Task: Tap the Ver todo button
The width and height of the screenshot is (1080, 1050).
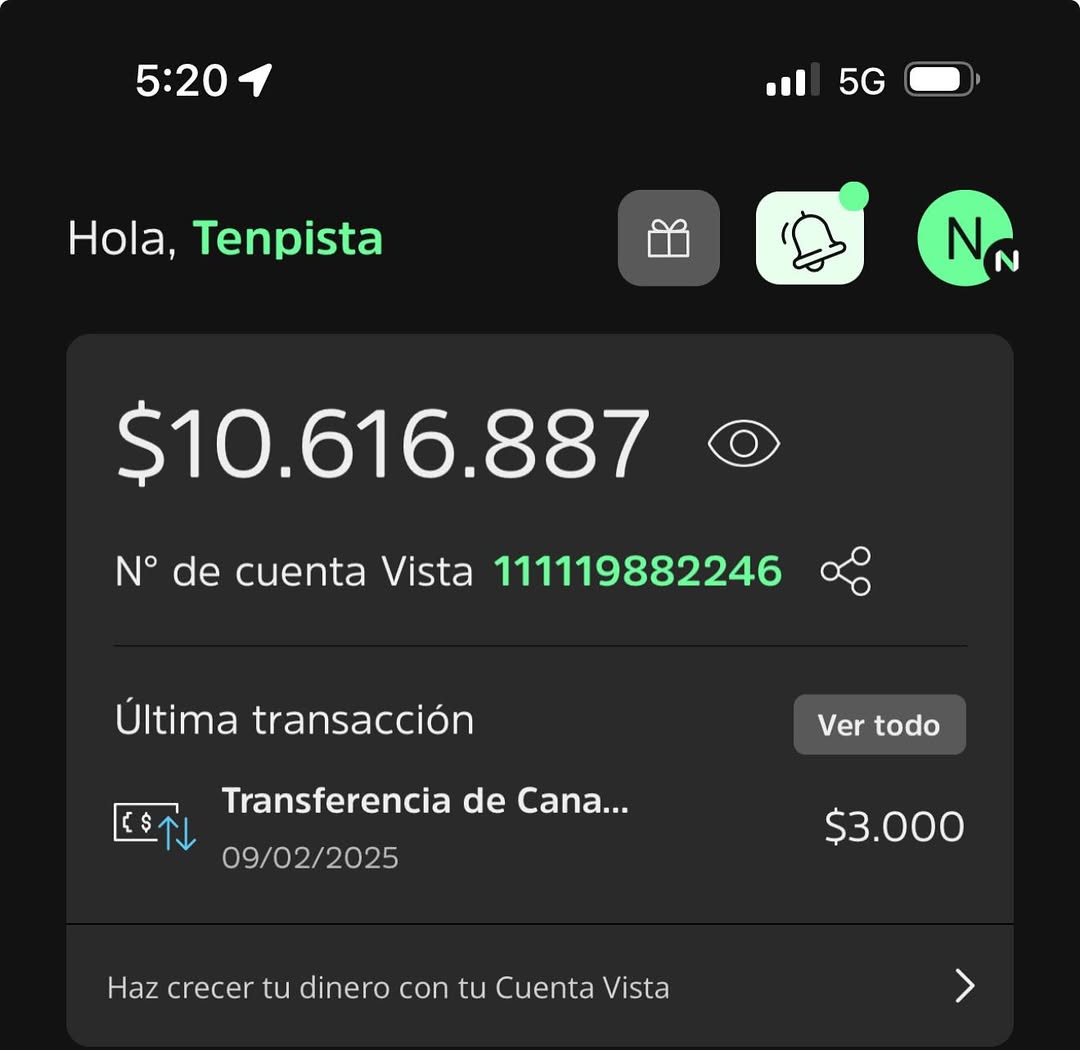Action: click(x=879, y=725)
